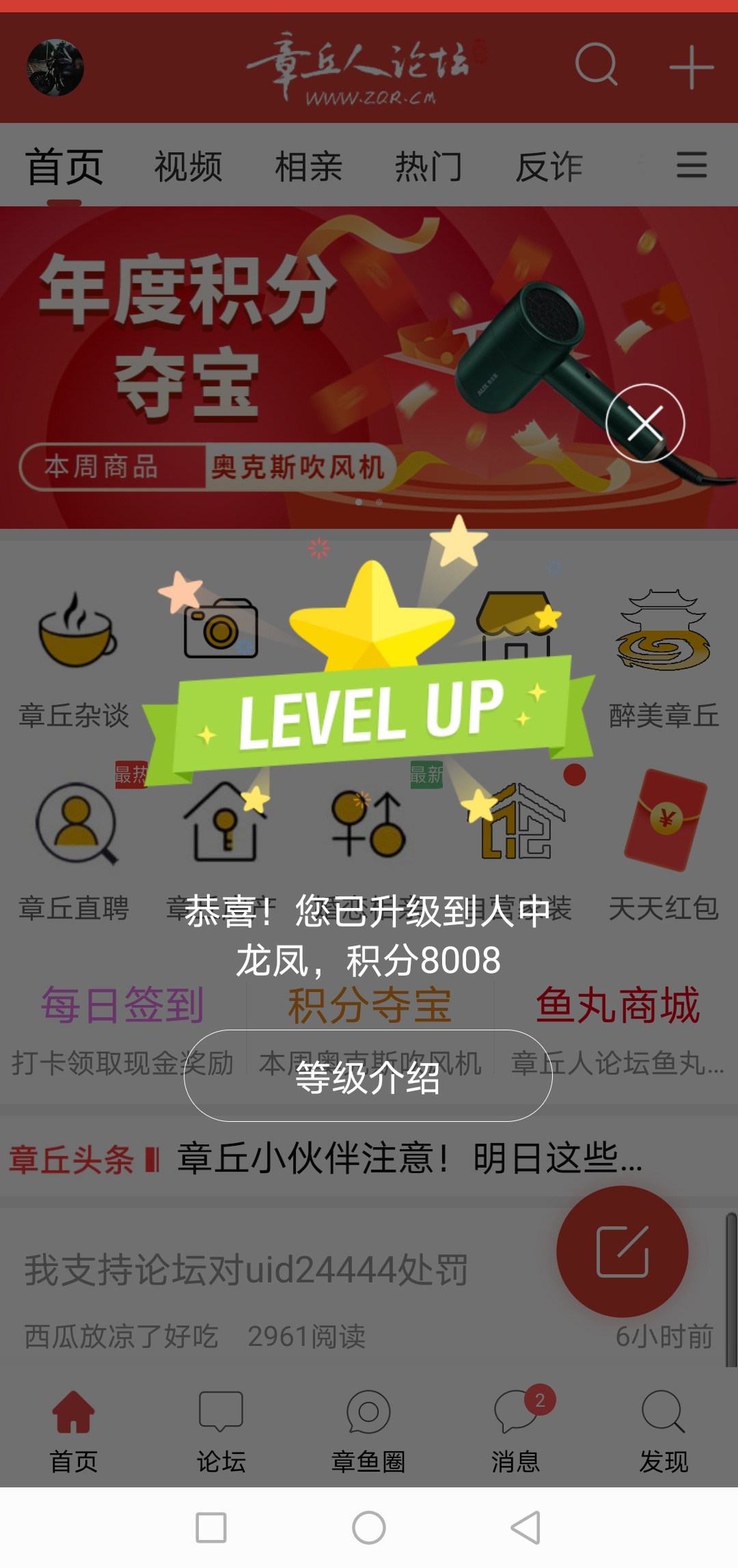The image size is (738, 1568).
Task: Compose a new post
Action: 622,1251
